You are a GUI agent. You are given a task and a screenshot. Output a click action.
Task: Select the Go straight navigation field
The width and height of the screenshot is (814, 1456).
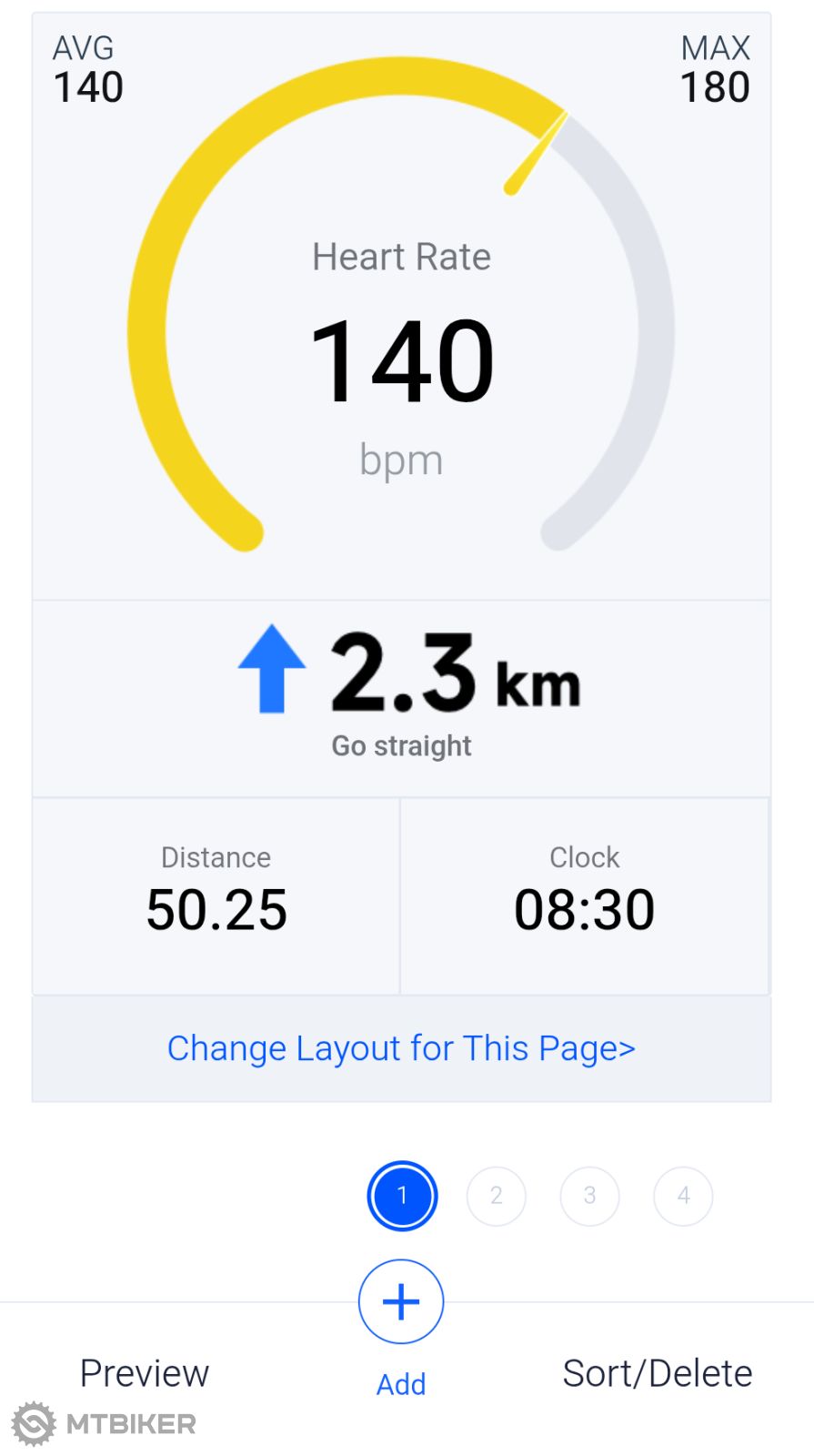coord(401,698)
